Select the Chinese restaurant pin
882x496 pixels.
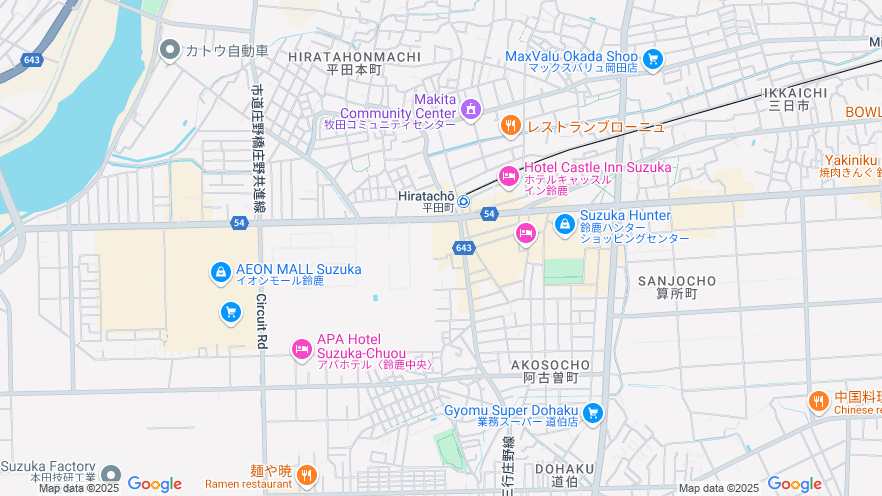coord(819,401)
